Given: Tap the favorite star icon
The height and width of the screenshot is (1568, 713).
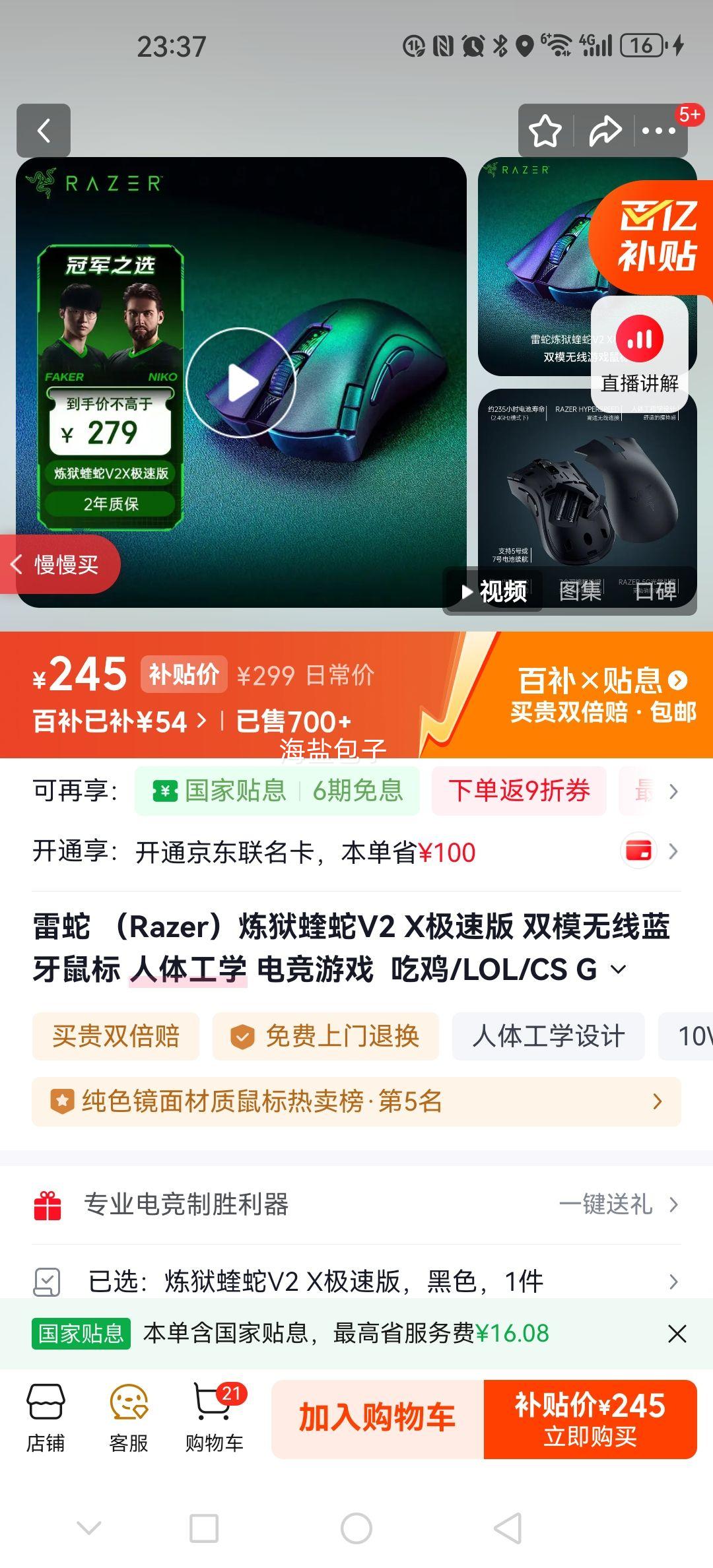Looking at the screenshot, I should click(543, 131).
